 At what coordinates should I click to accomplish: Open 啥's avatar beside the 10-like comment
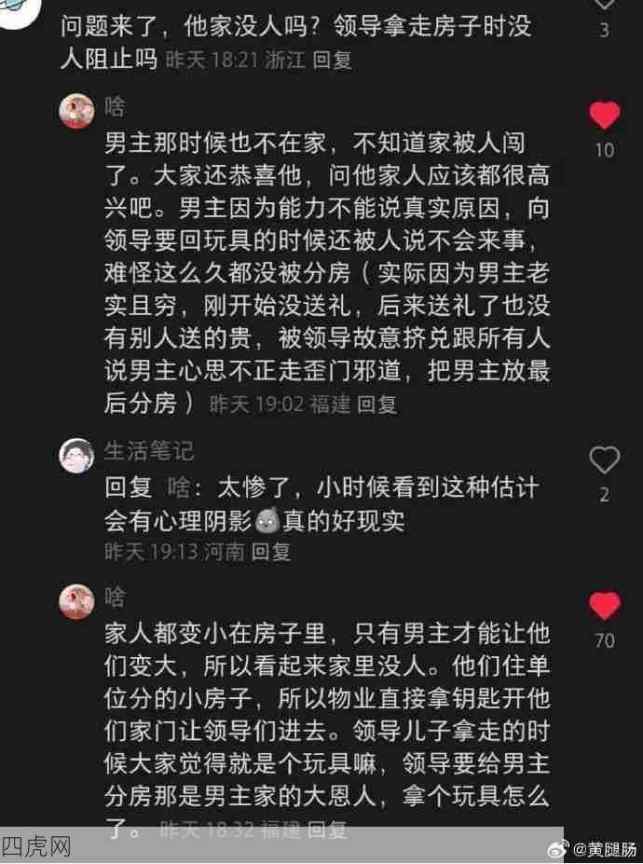[77, 109]
